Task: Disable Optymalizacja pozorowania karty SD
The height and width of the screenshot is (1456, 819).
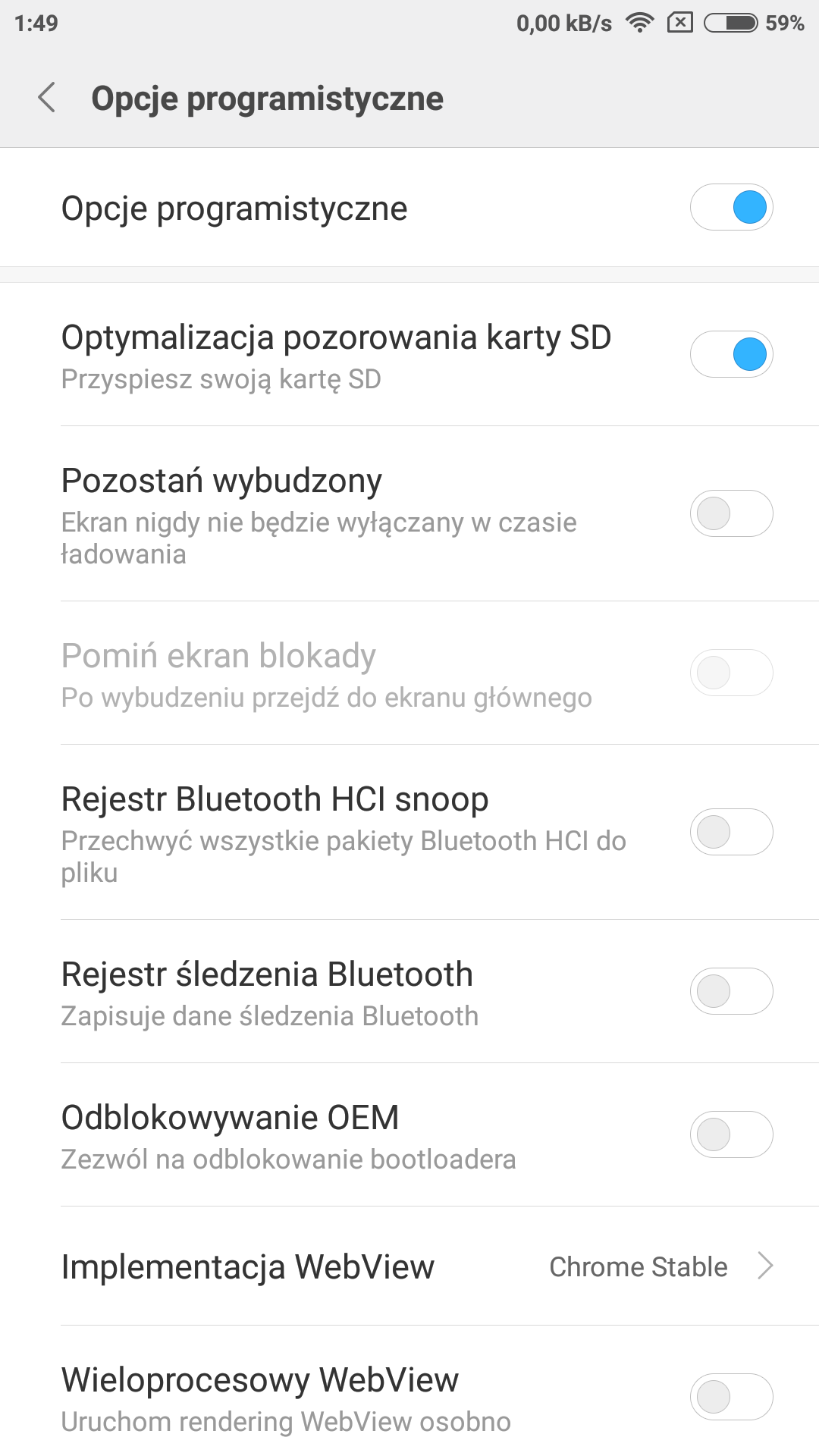Action: pos(731,355)
